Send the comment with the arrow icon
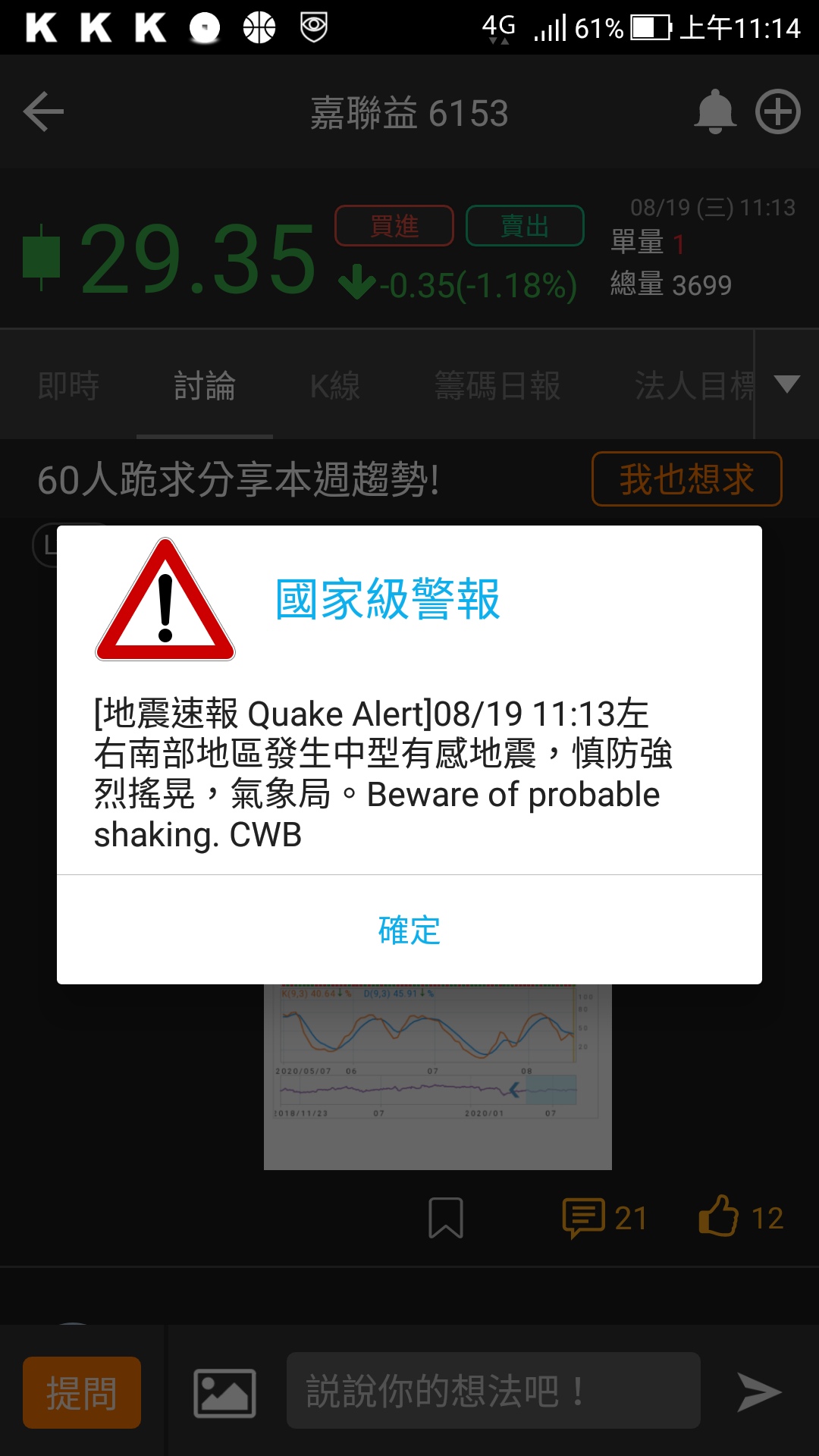819x1456 pixels. (x=759, y=1392)
